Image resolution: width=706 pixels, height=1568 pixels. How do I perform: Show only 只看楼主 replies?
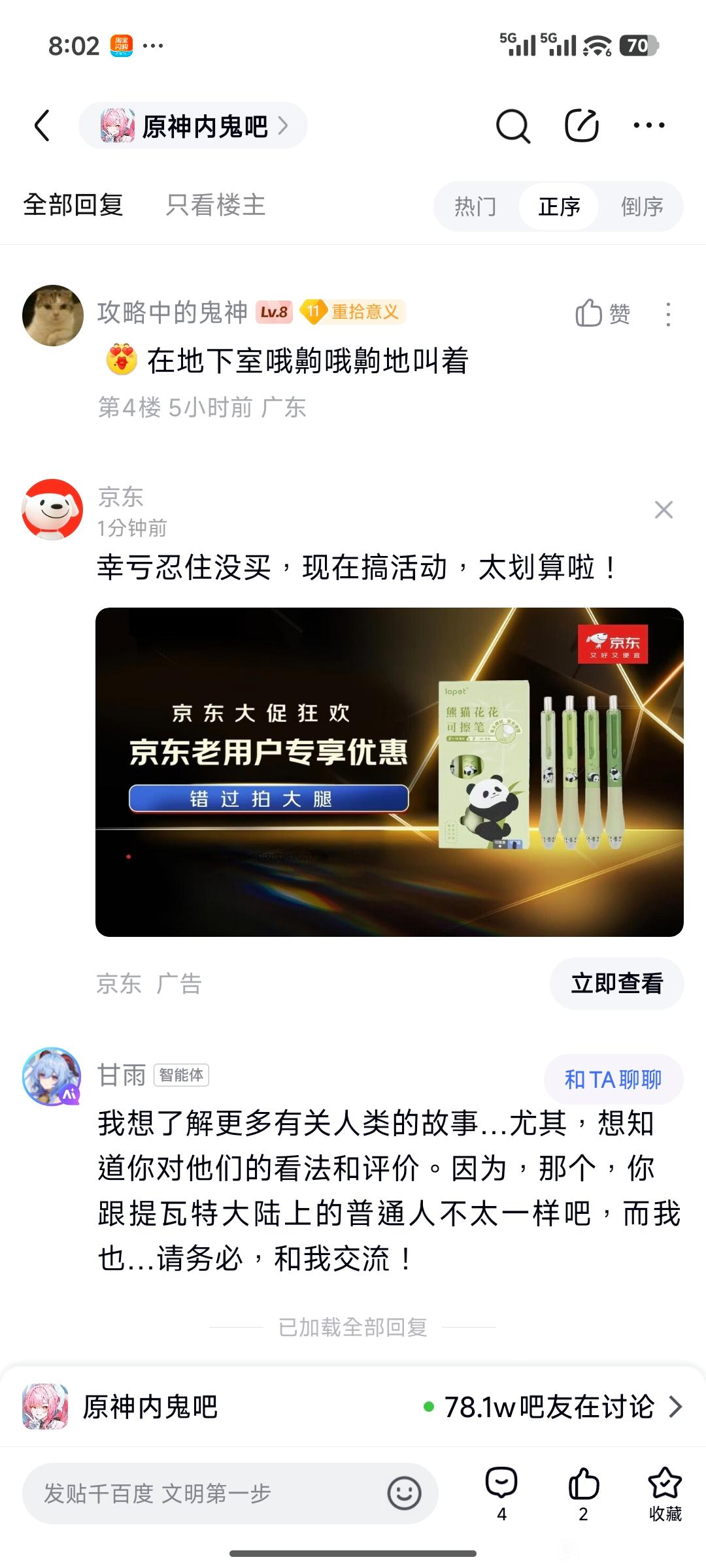(215, 205)
